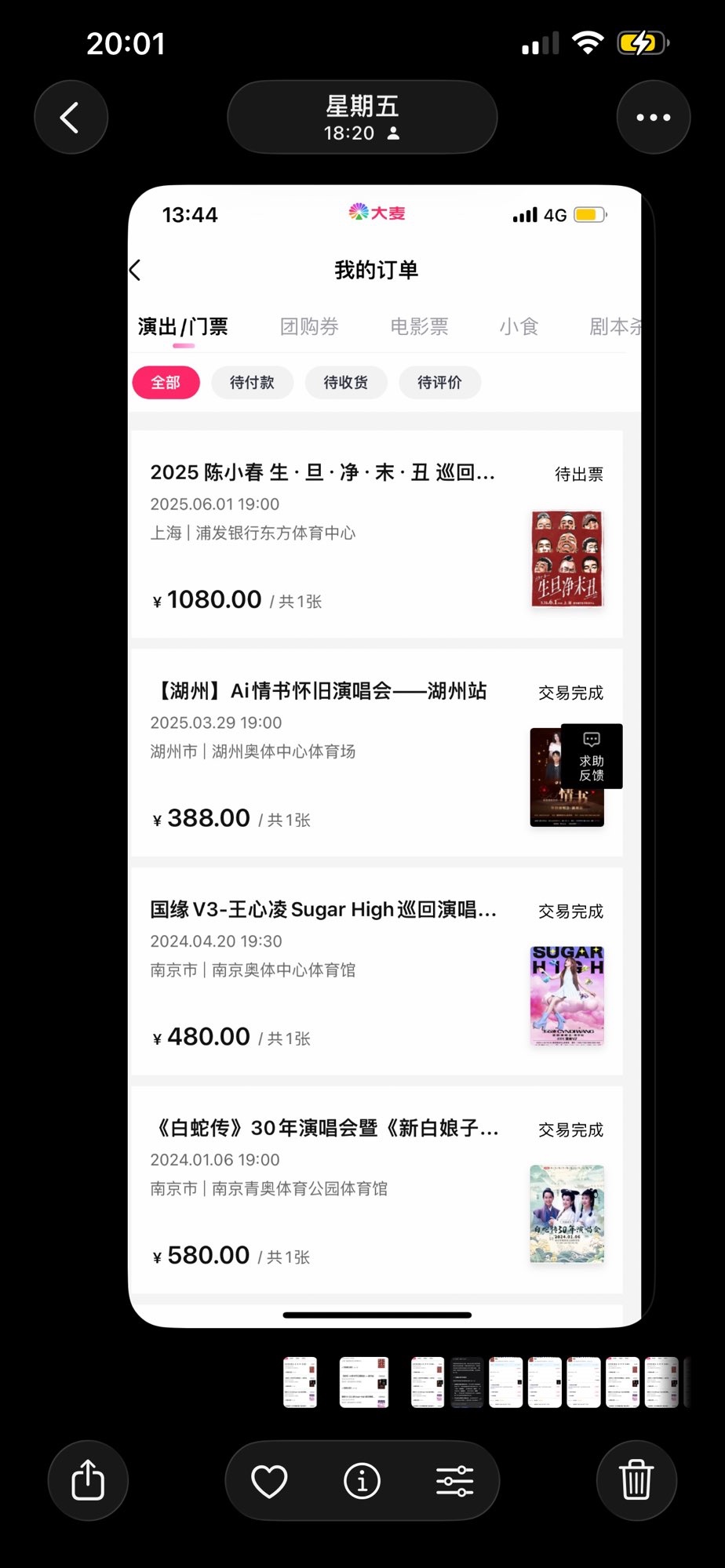The width and height of the screenshot is (725, 1568).
Task: Tap the 待收货 filter option
Action: point(346,382)
